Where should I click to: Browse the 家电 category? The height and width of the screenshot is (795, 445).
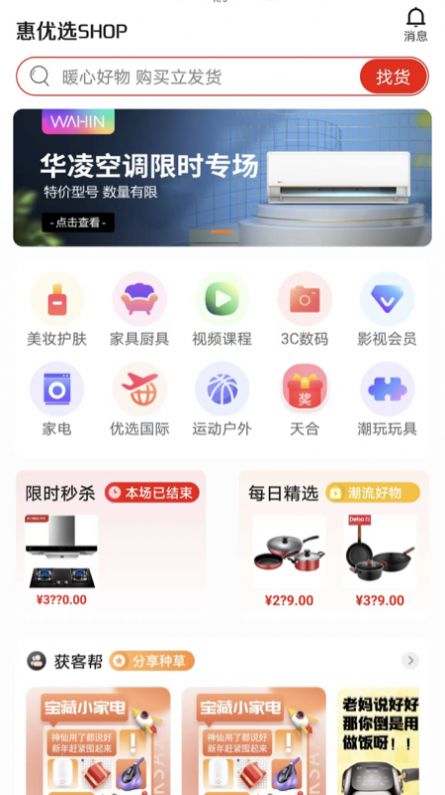pyautogui.click(x=57, y=400)
